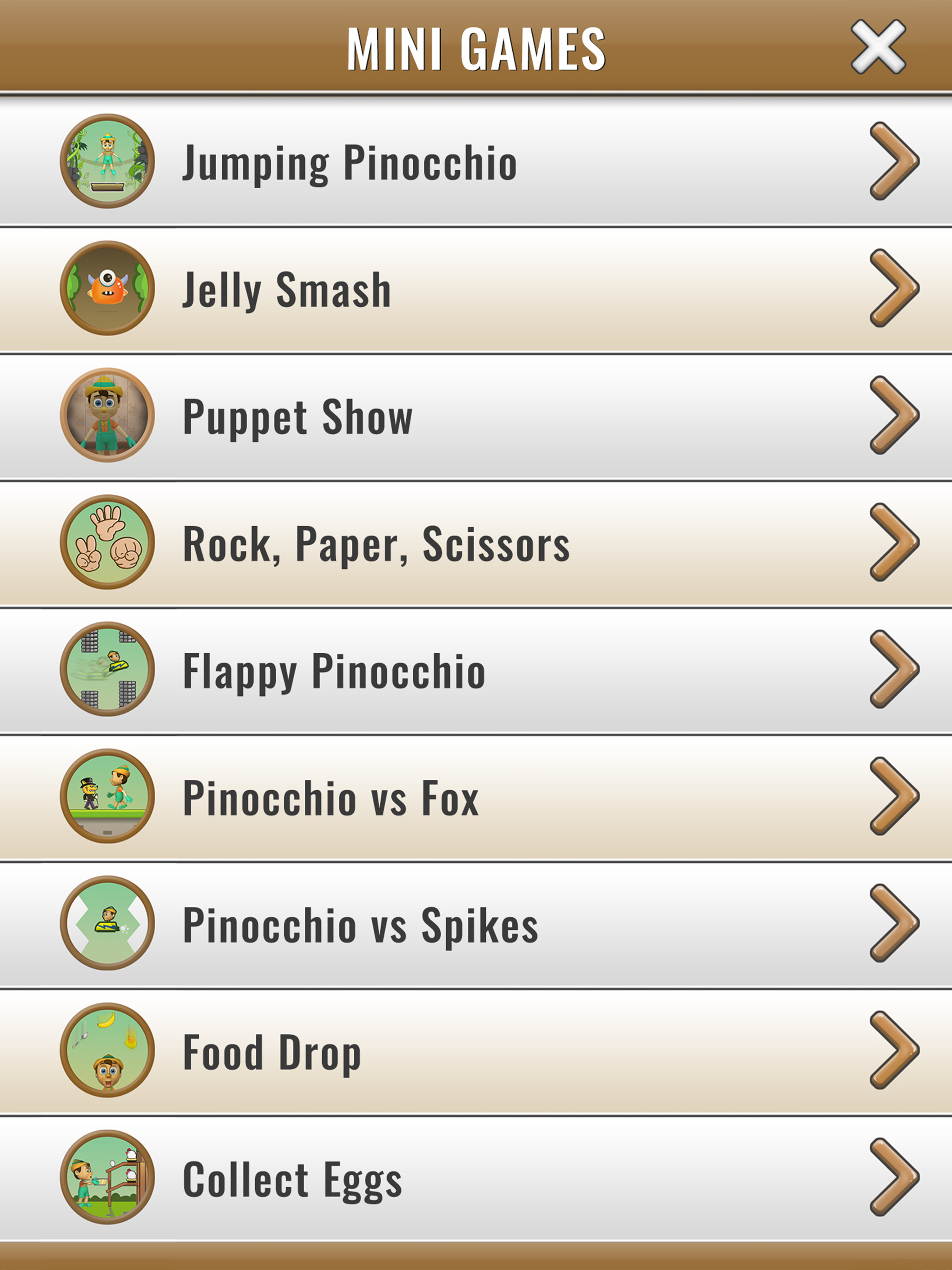Screen dimensions: 952x1270
Task: Choose the Pinocchio vs Spikes game
Action: pyautogui.click(x=476, y=924)
